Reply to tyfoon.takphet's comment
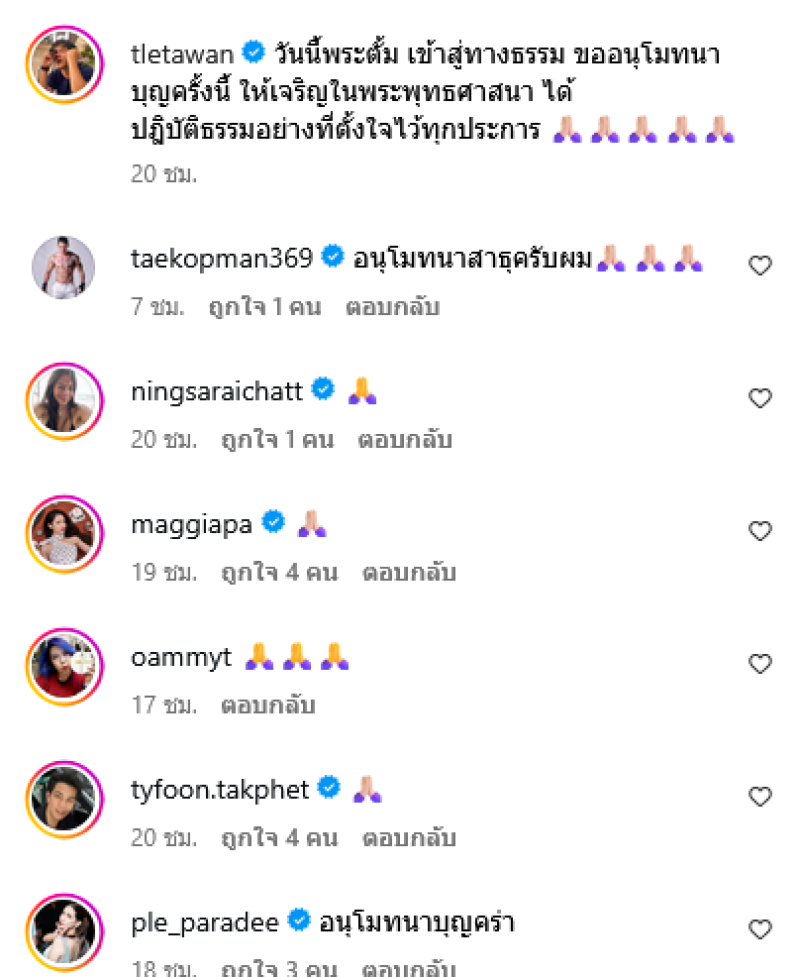Image resolution: width=800 pixels, height=977 pixels. 409,838
